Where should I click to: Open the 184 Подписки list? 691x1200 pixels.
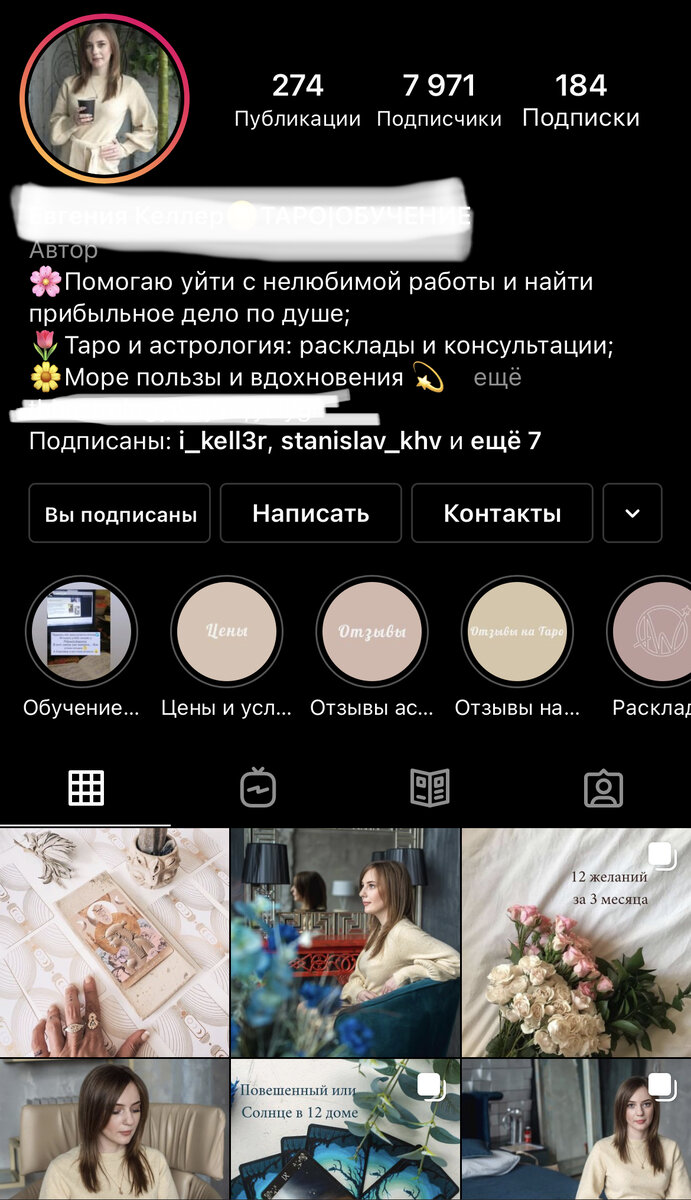(x=580, y=101)
